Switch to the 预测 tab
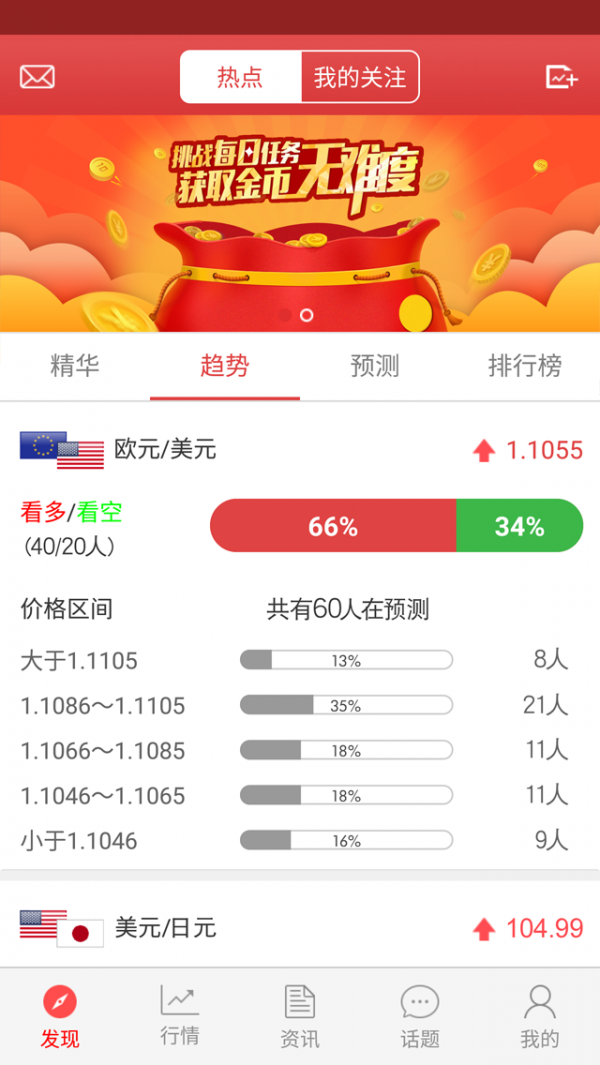600x1065 pixels. coord(375,366)
